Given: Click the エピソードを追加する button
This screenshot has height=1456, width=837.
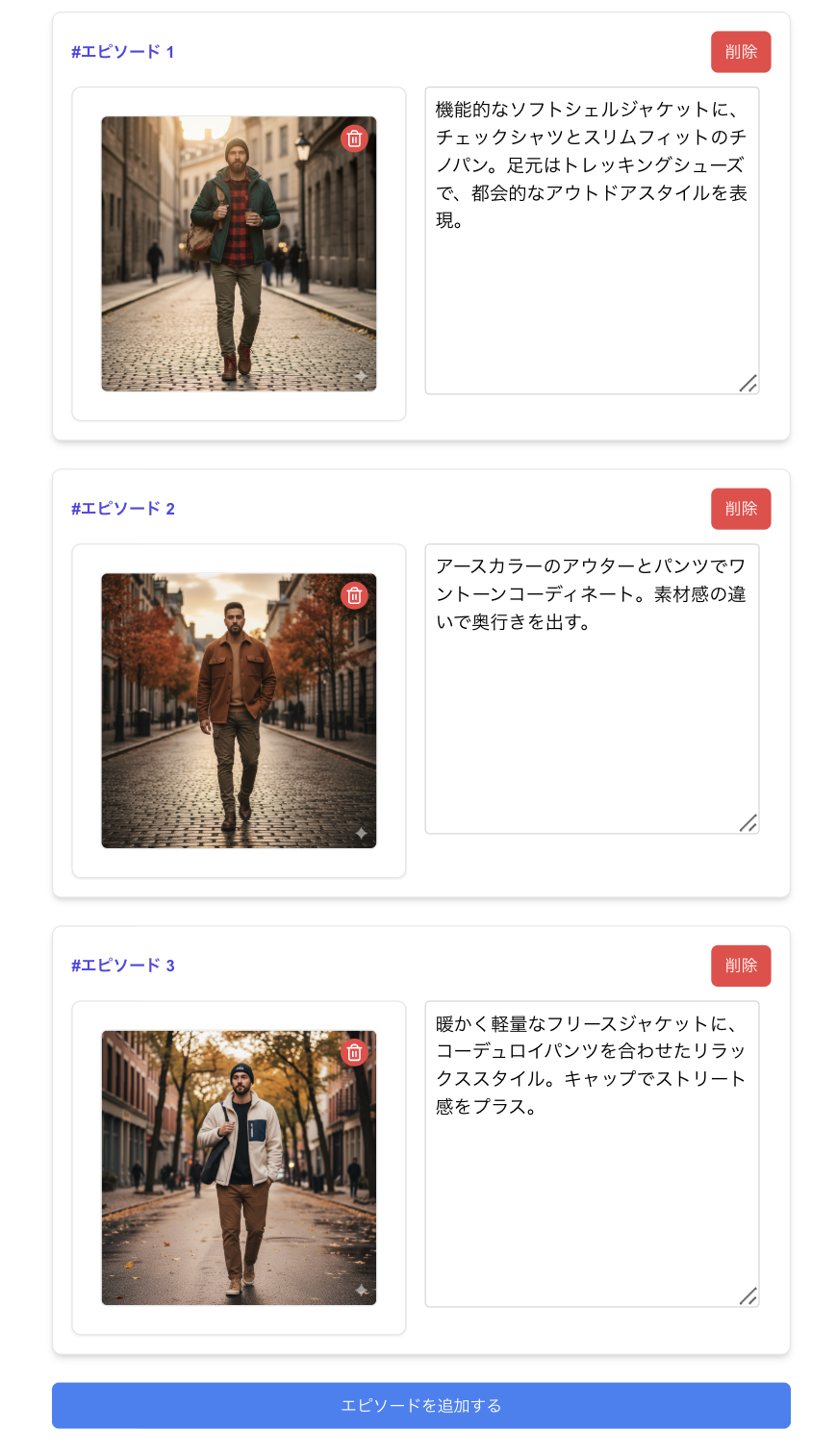Looking at the screenshot, I should tap(420, 1405).
